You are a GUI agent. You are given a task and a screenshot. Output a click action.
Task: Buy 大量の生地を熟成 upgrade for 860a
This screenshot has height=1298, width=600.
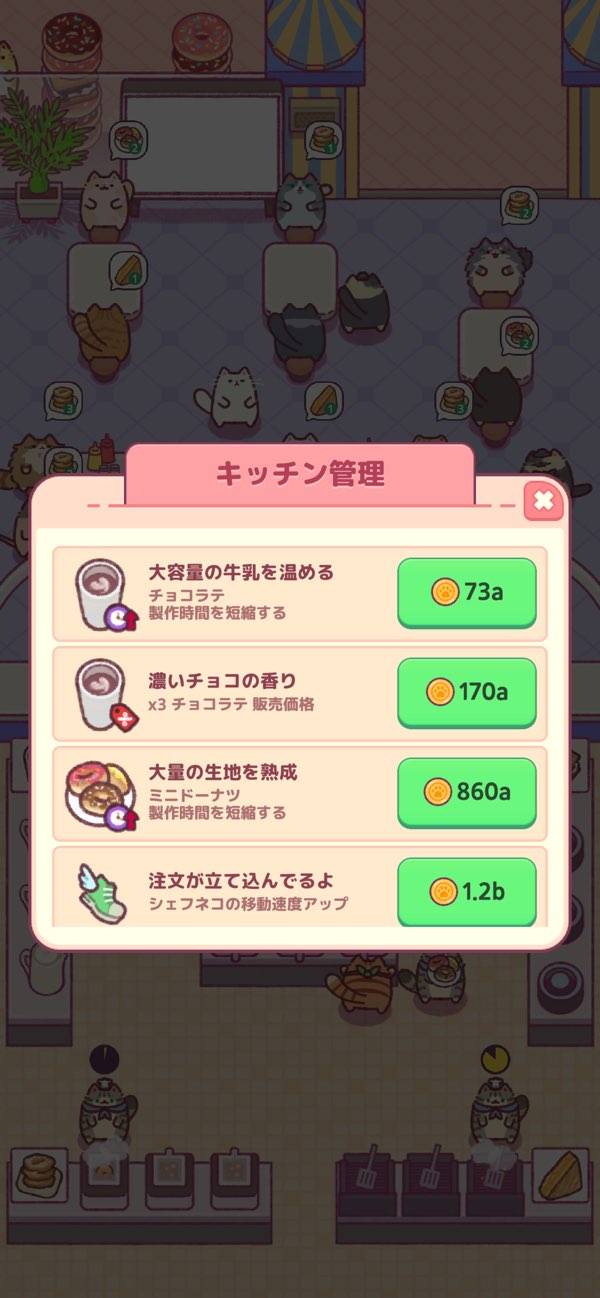[x=467, y=791]
